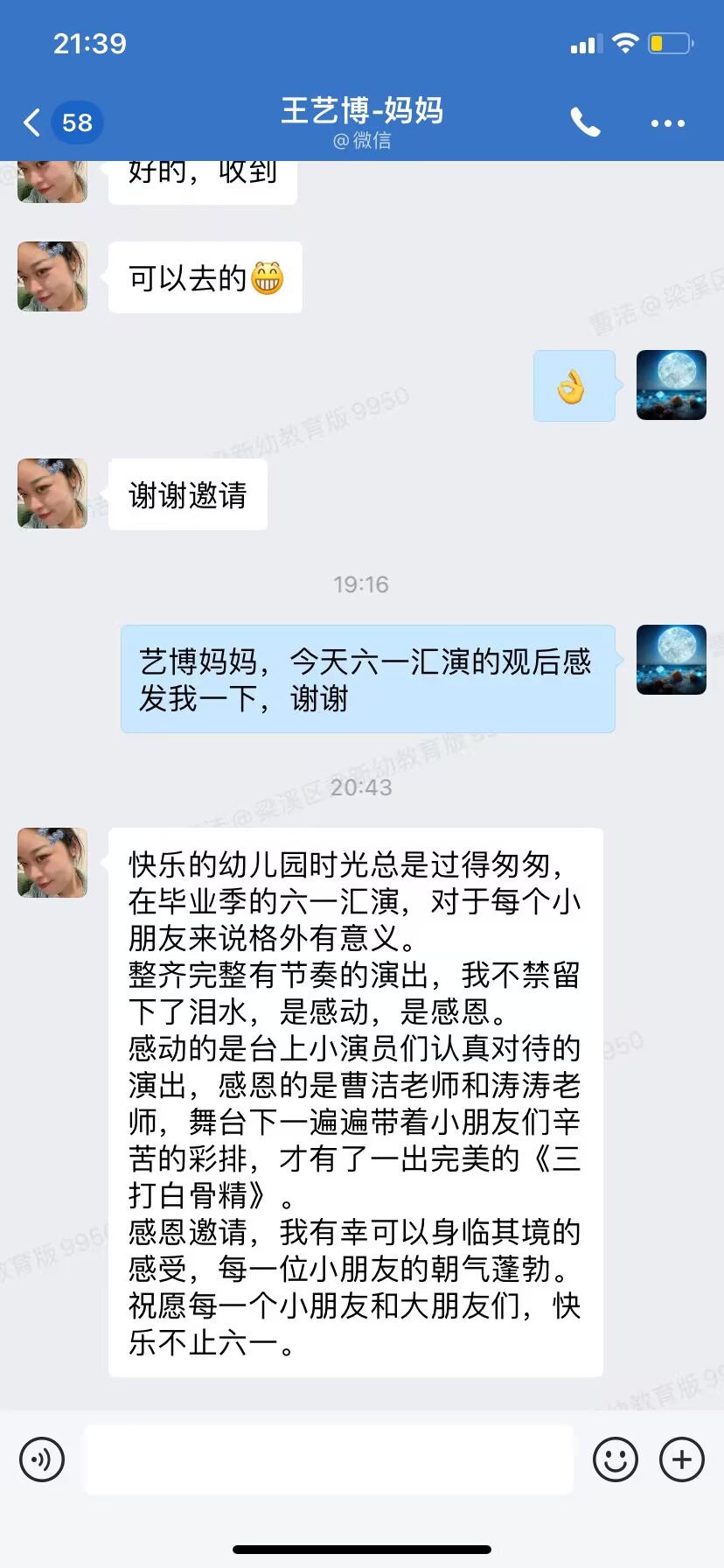Focus the message text input field
The image size is (724, 1568).
coord(329,1459)
